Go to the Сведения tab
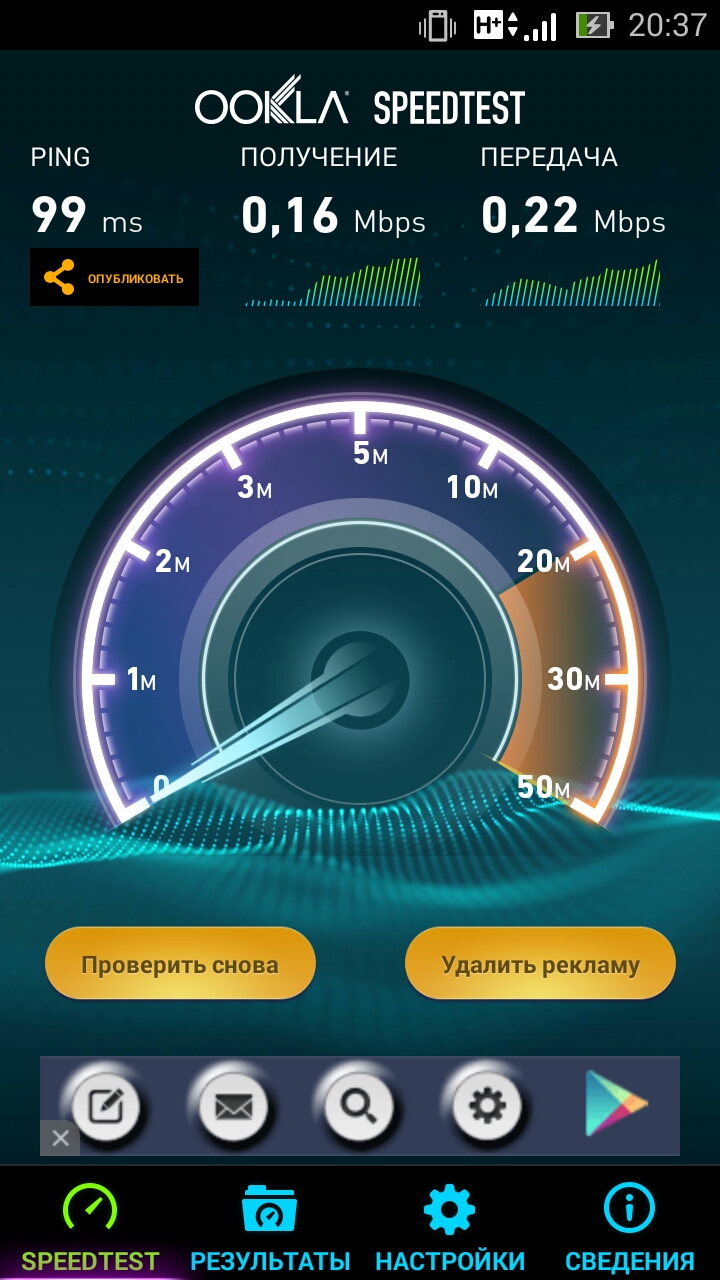 (x=630, y=1226)
